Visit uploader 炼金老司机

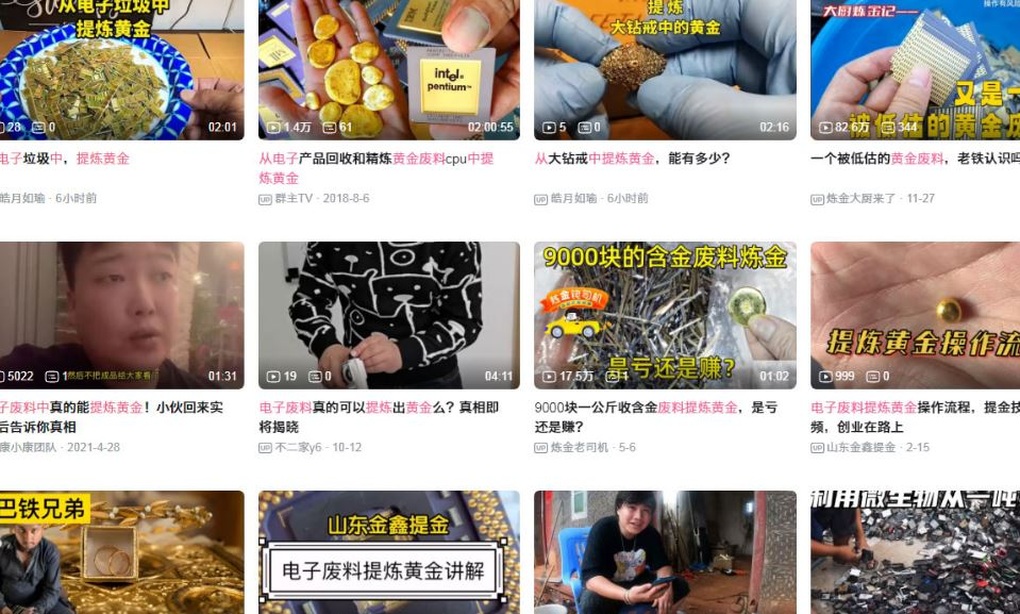click(x=579, y=447)
